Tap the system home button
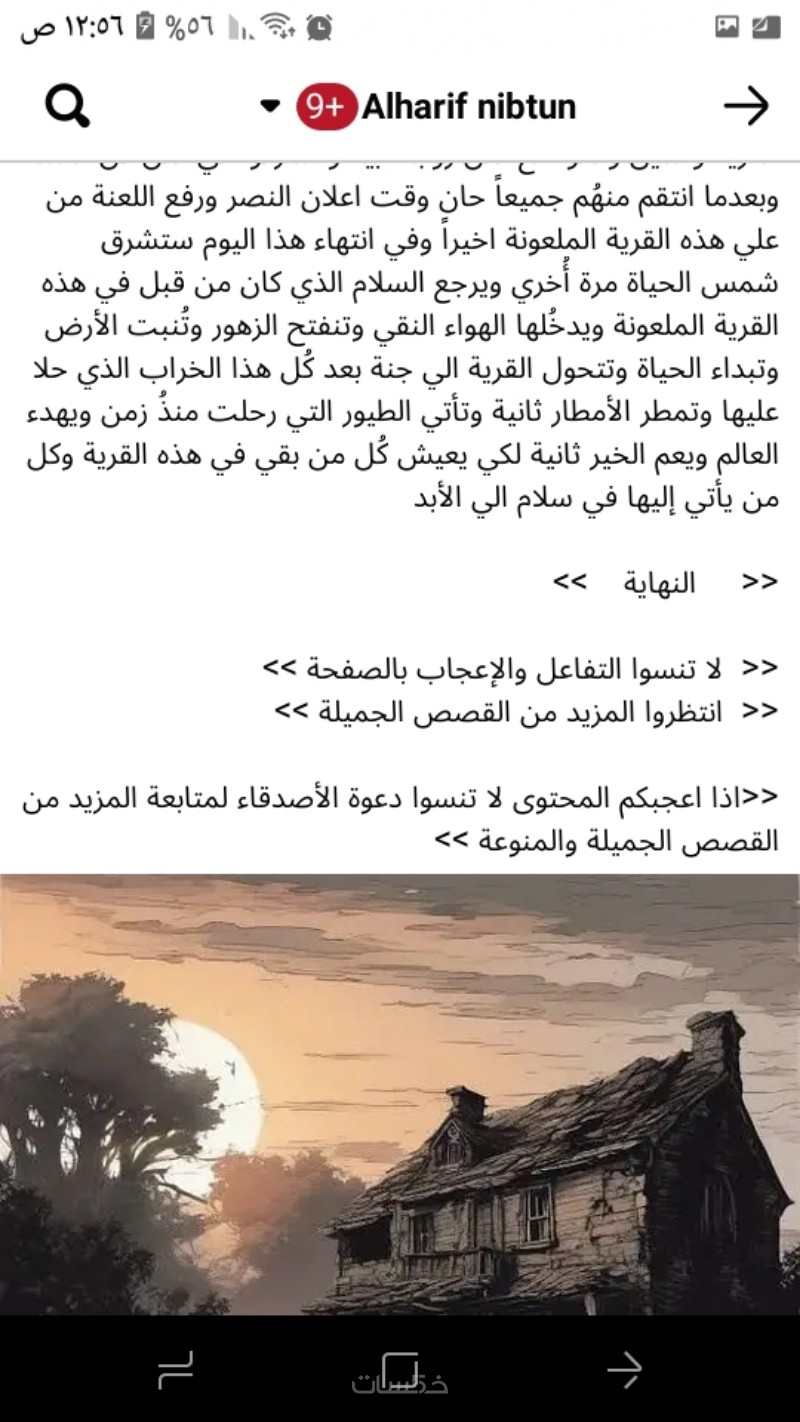800x1422 pixels. [400, 1369]
